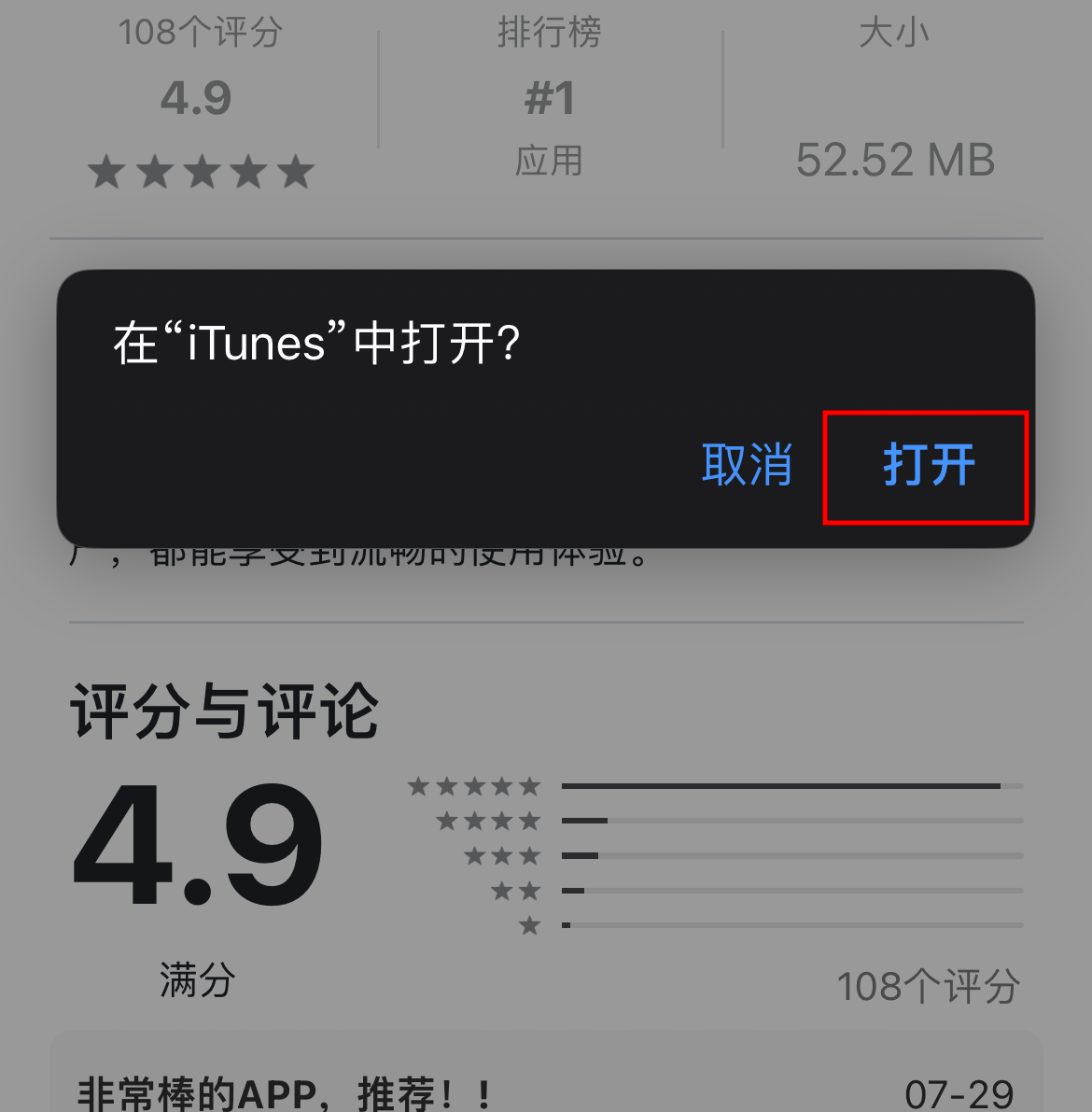
Task: Select the single star at the histogram bottom
Action: [x=530, y=925]
